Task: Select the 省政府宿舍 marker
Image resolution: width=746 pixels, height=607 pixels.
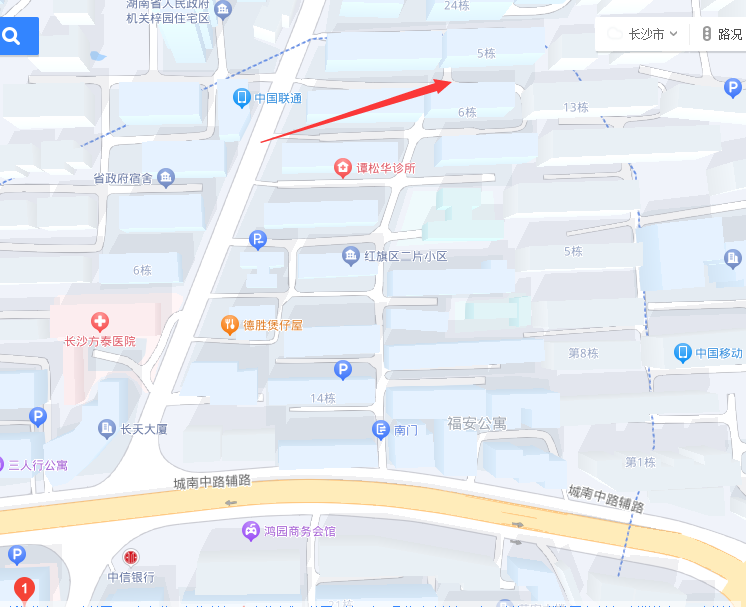Action: [x=166, y=178]
